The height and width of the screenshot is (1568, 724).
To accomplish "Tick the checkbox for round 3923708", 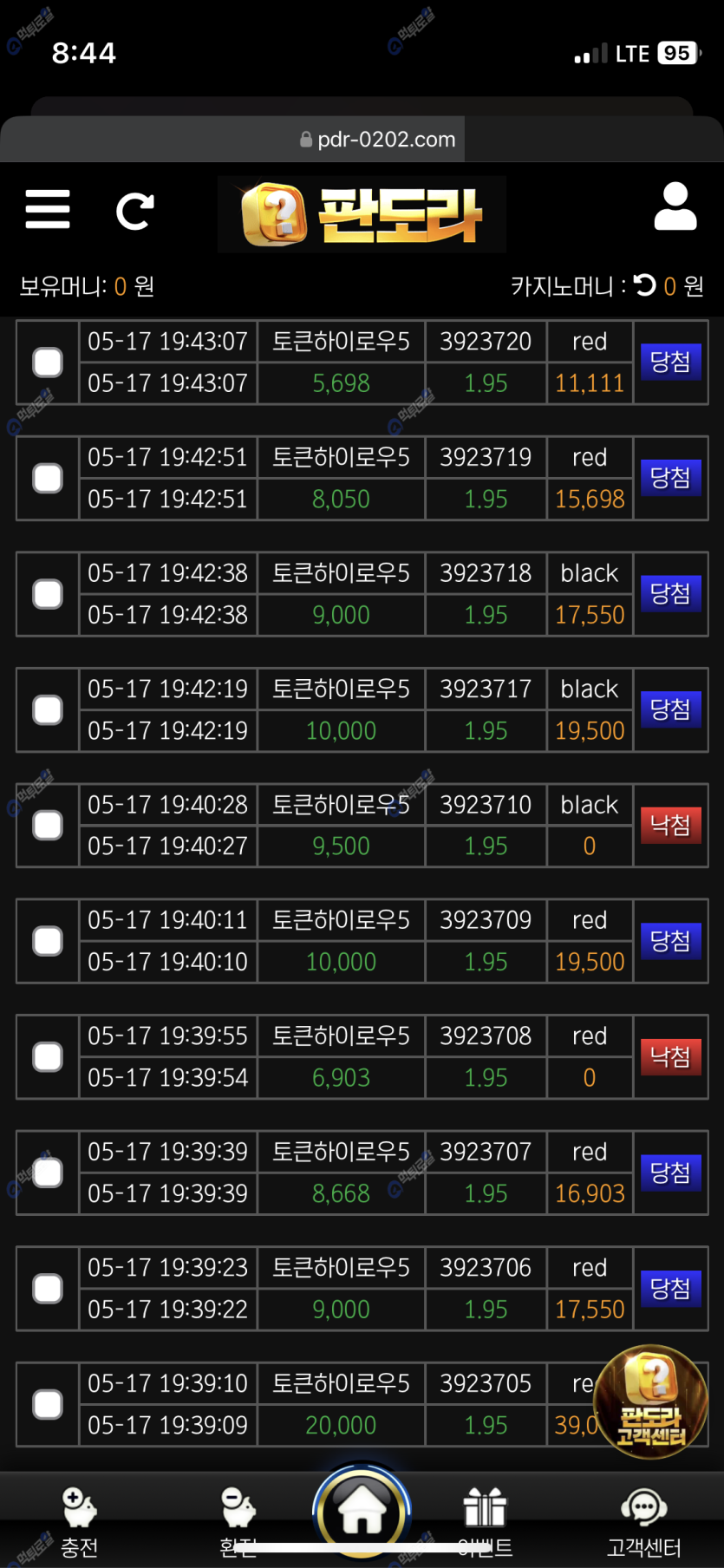I will [x=48, y=1057].
